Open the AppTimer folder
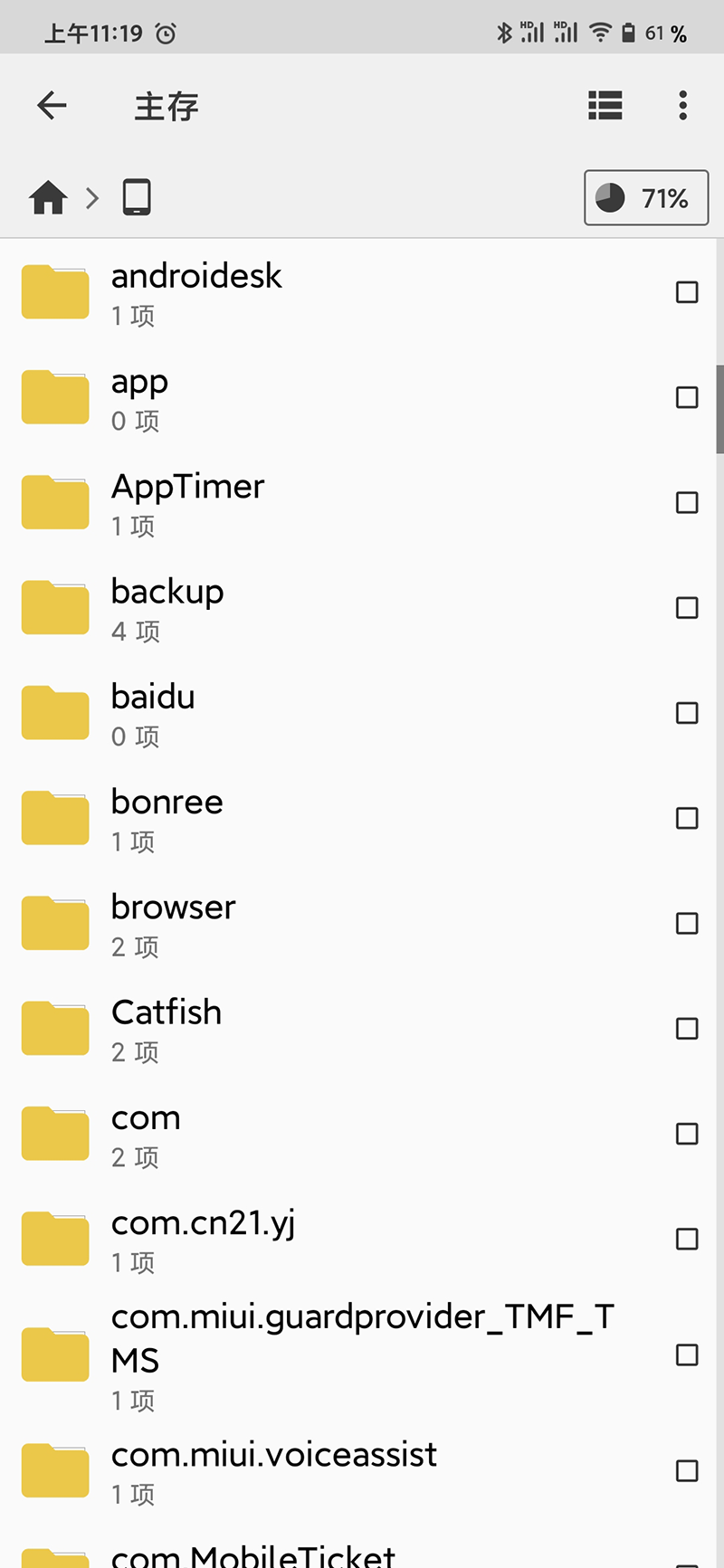724x1568 pixels. click(187, 502)
